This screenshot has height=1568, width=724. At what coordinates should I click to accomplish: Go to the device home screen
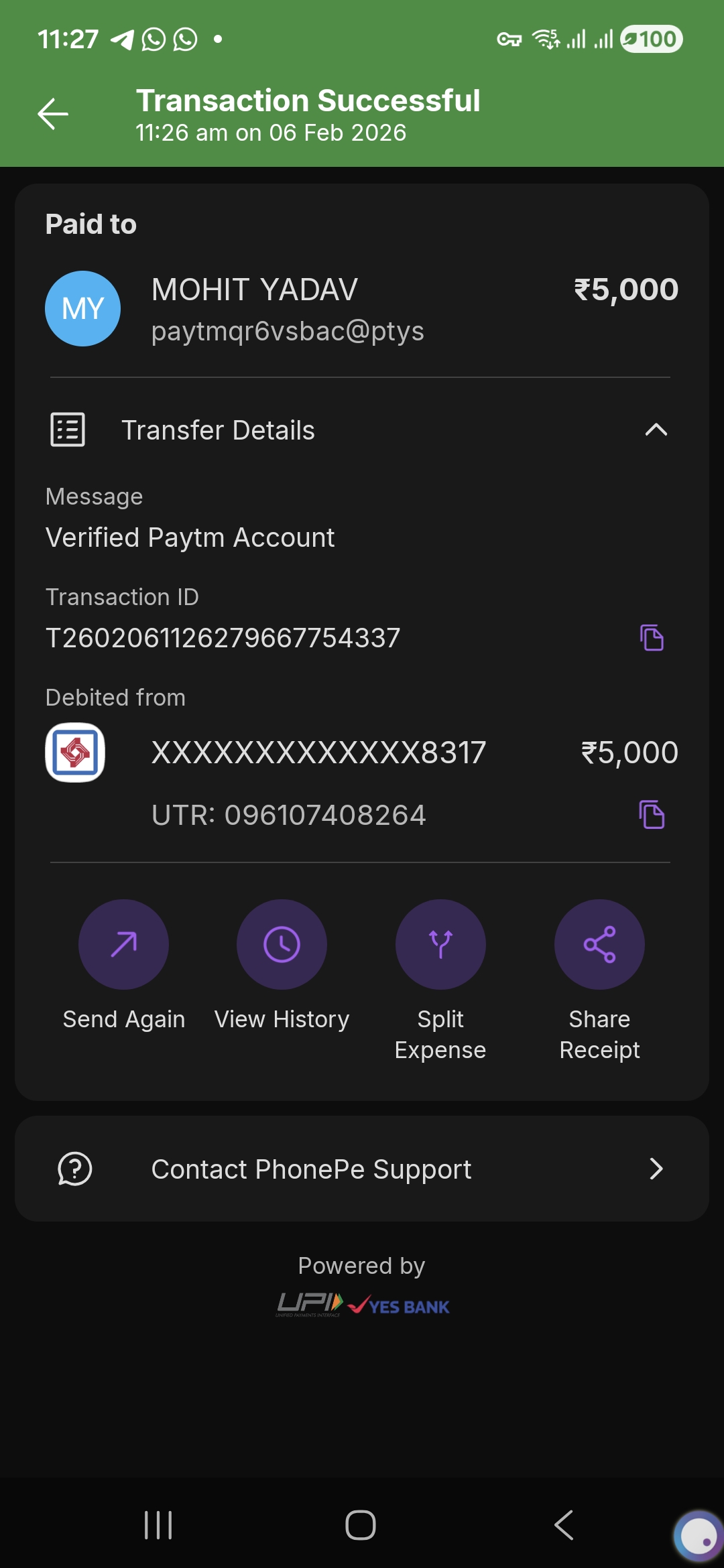(x=361, y=1525)
